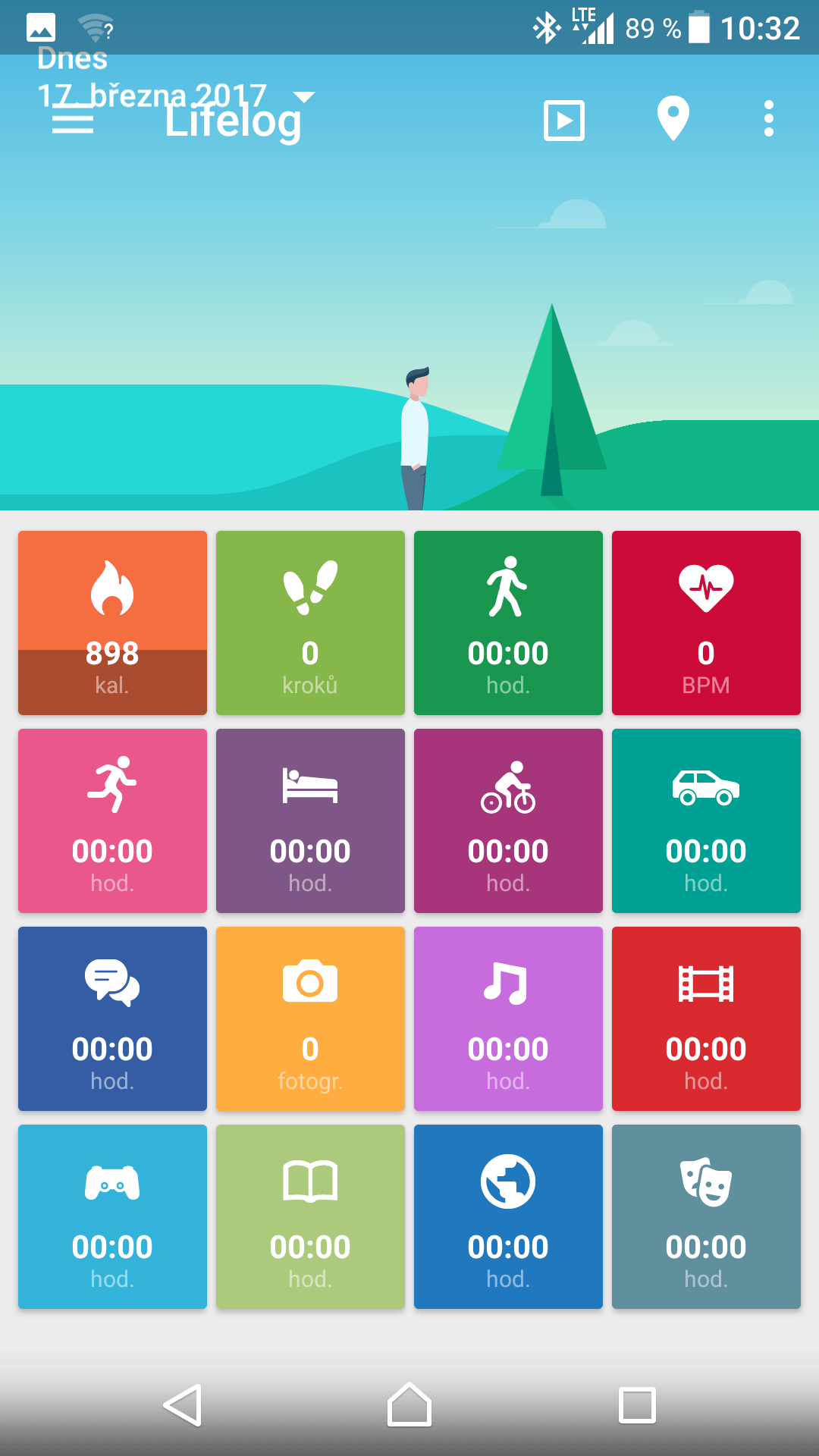Open the movies film strip tile
This screenshot has width=819, height=1456.
coord(706,1018)
